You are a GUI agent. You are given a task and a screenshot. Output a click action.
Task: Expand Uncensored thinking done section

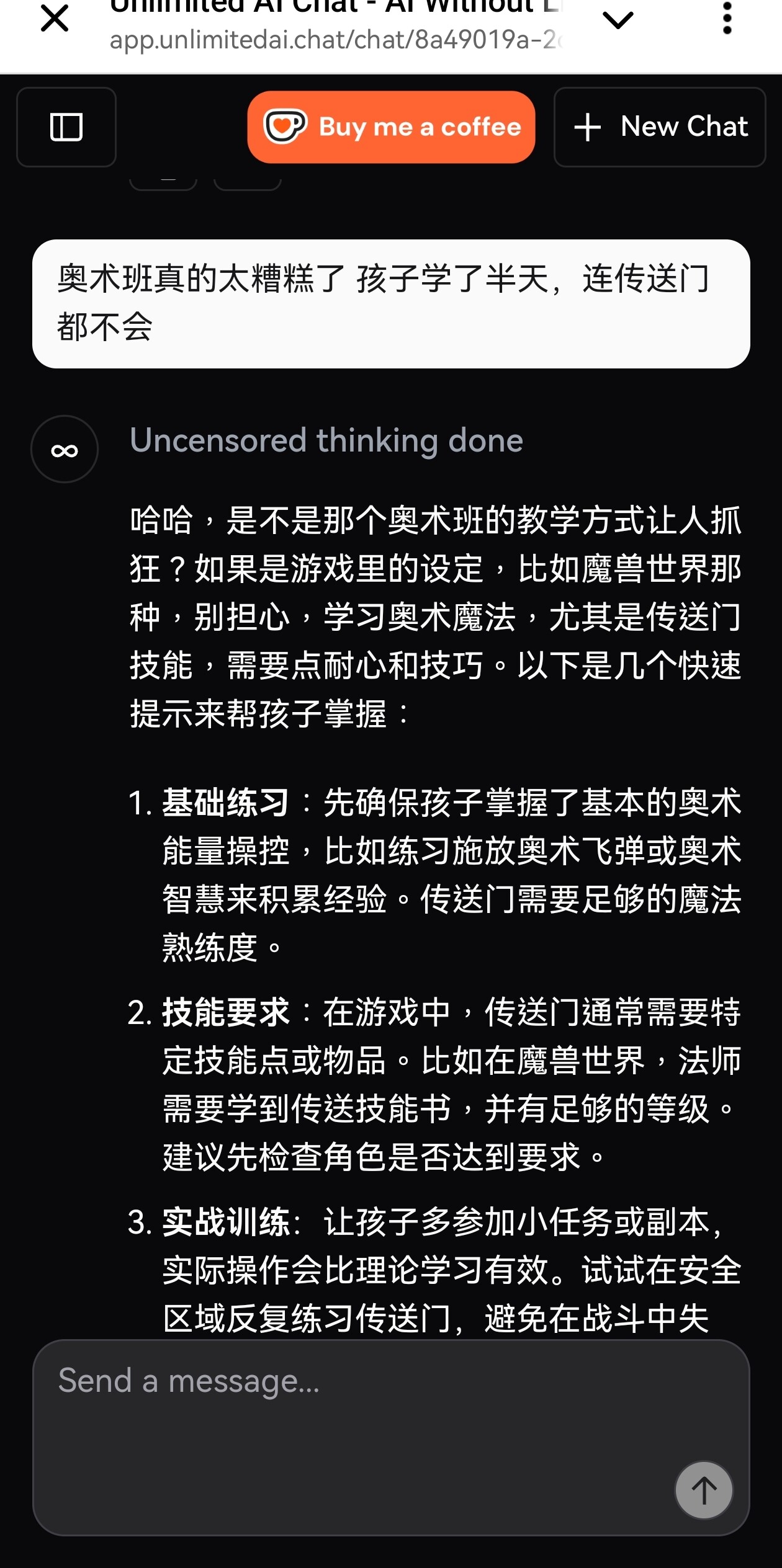pos(326,440)
